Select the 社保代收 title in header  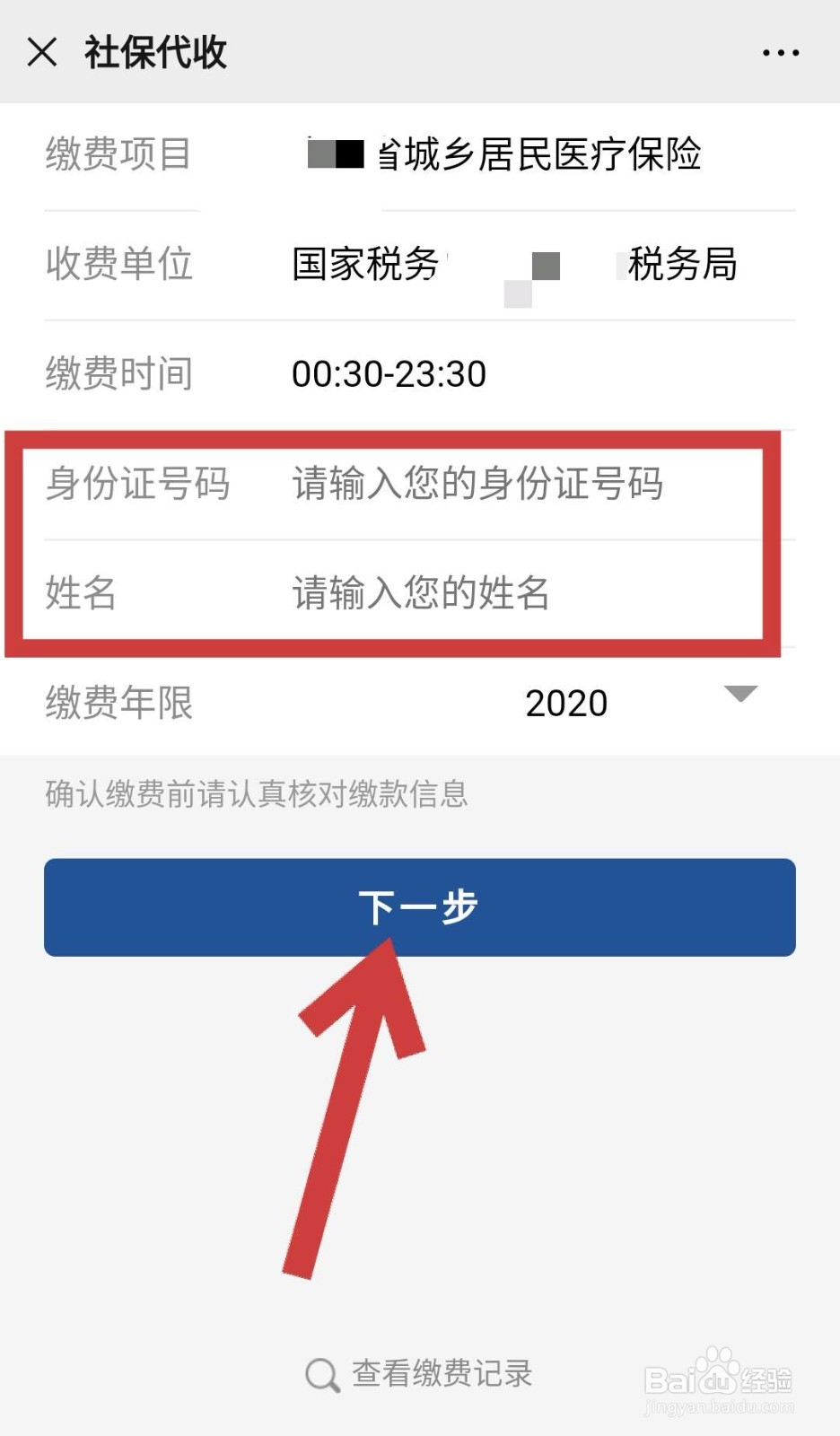(x=154, y=52)
